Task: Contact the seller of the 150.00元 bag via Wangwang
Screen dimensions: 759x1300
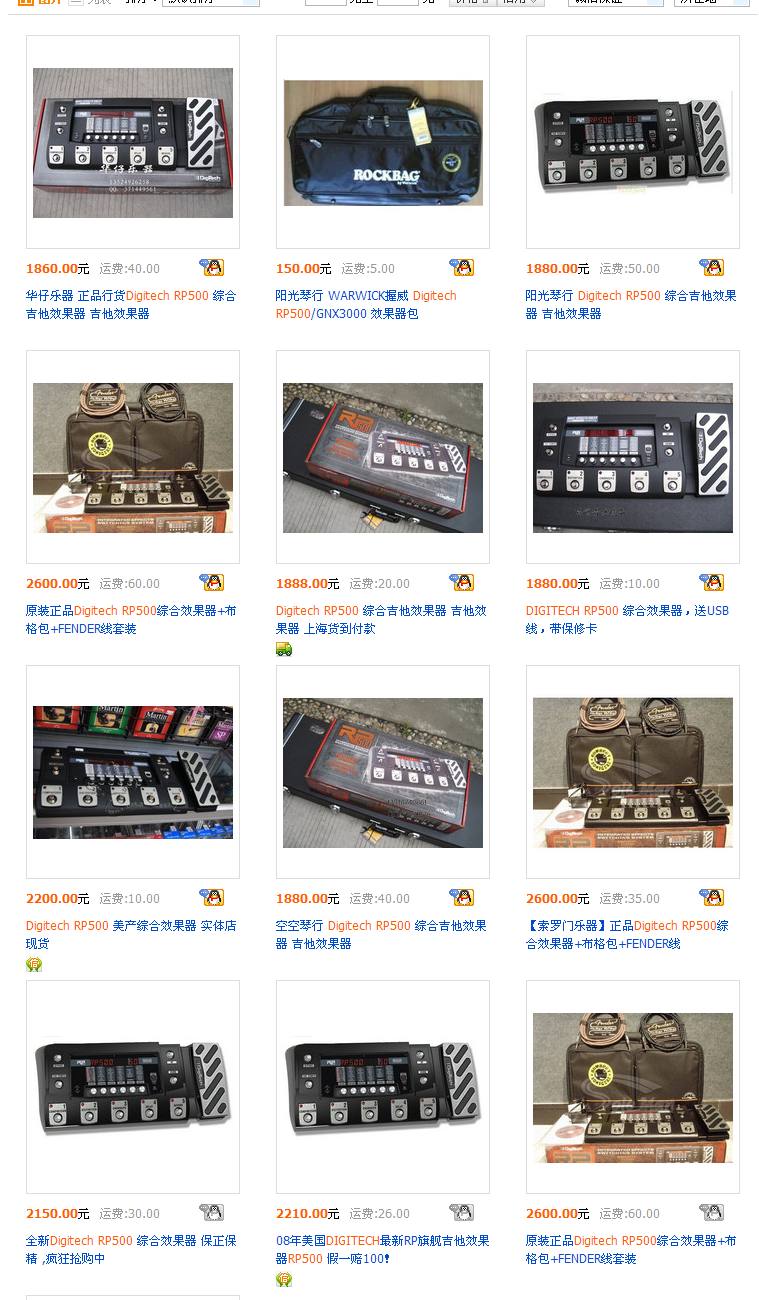Action: [461, 268]
